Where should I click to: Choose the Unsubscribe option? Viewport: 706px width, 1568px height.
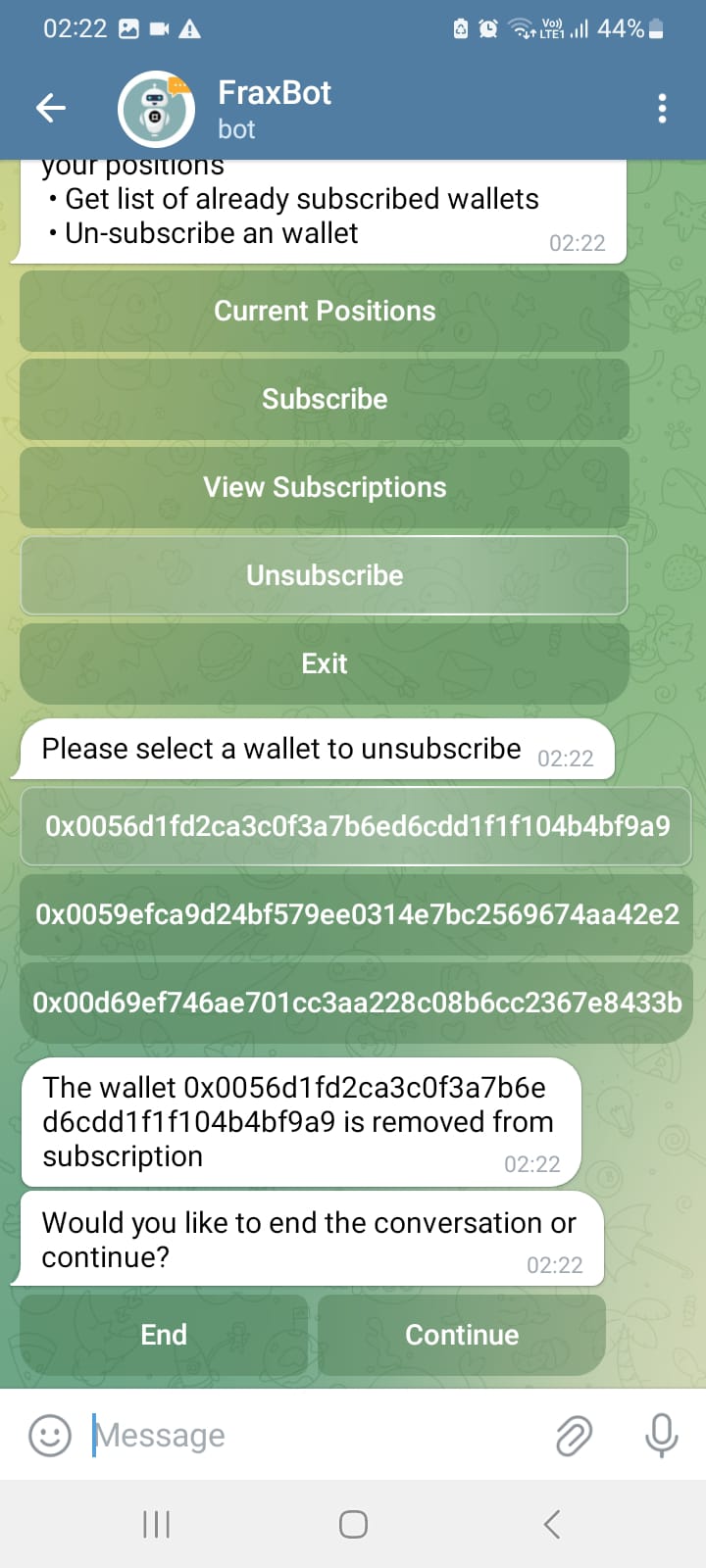coord(324,575)
